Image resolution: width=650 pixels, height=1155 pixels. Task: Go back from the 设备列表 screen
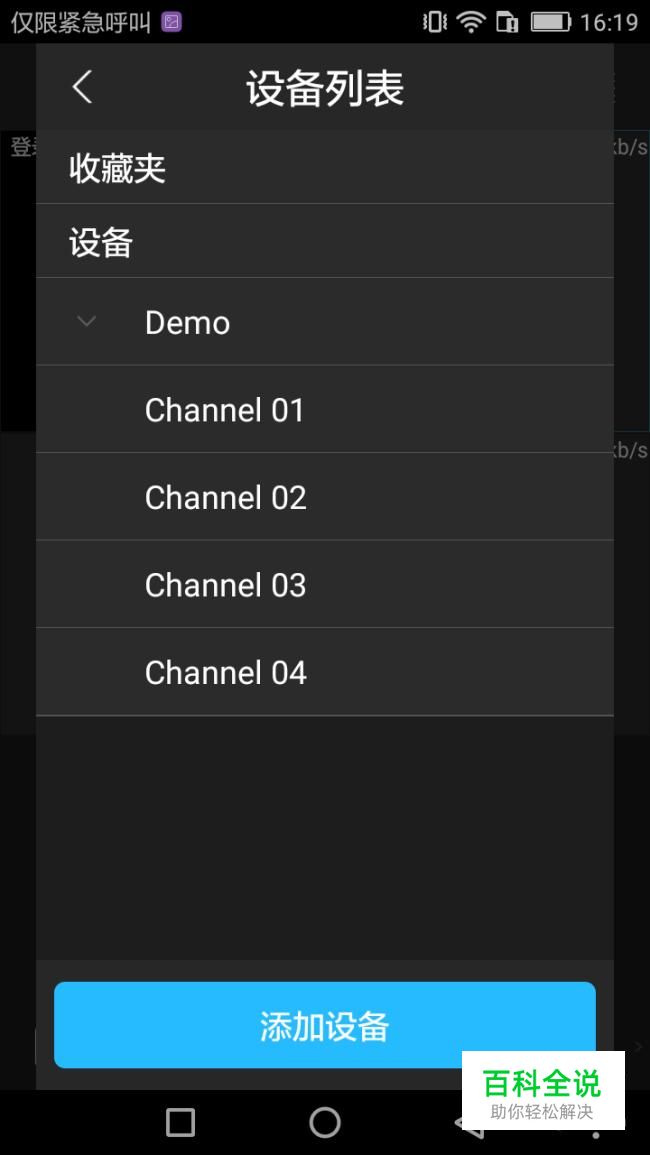pos(83,87)
